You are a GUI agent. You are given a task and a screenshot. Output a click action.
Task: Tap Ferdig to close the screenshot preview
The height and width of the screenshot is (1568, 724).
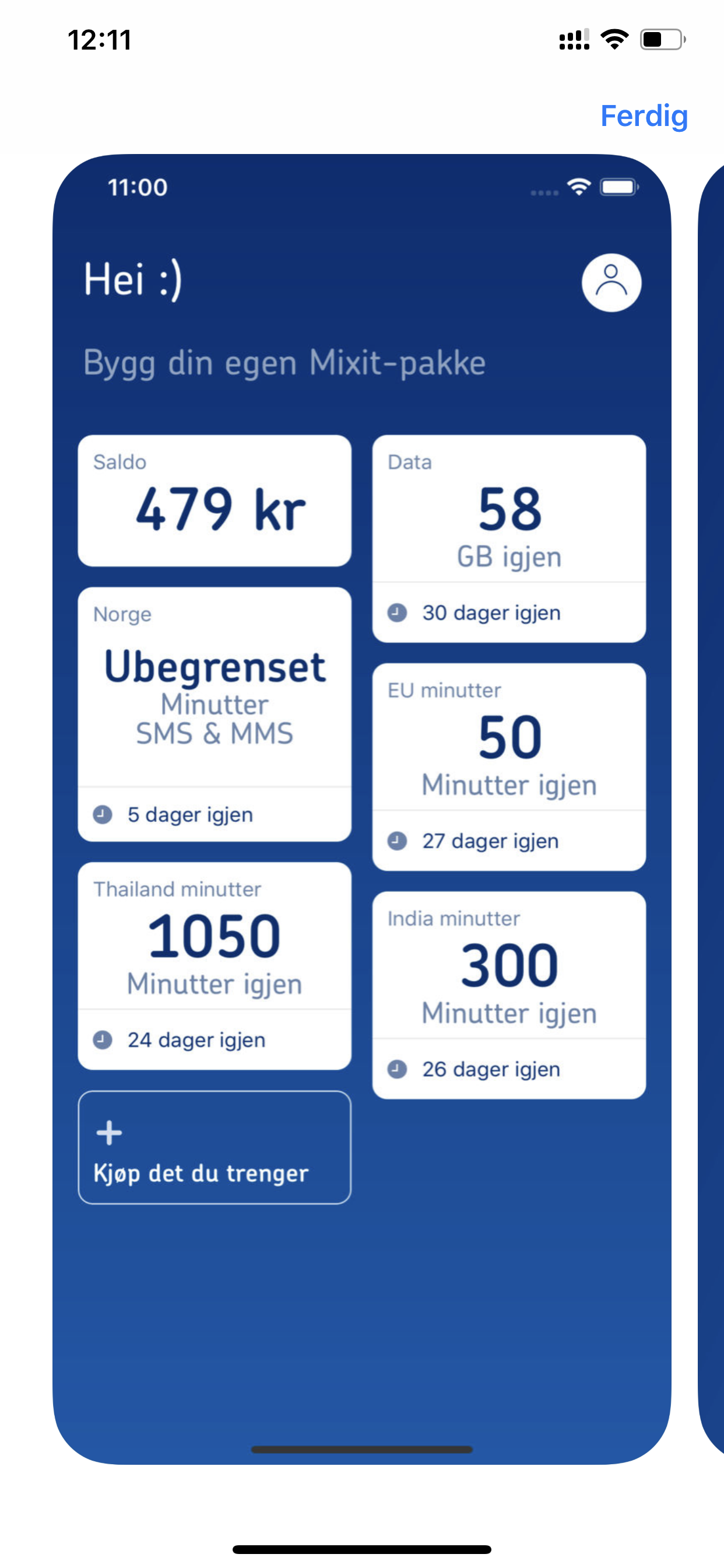[x=644, y=116]
